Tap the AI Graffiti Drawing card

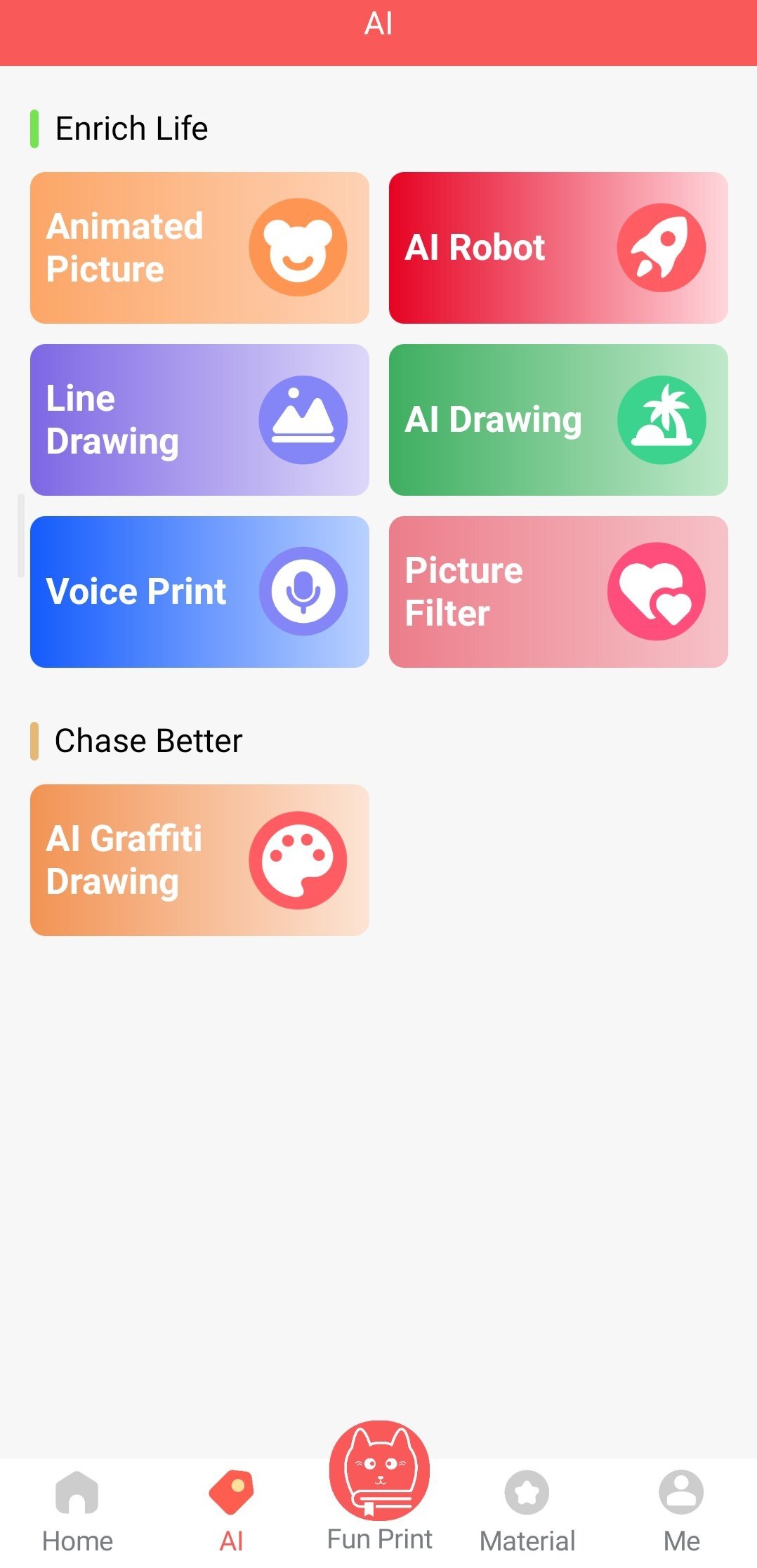199,860
